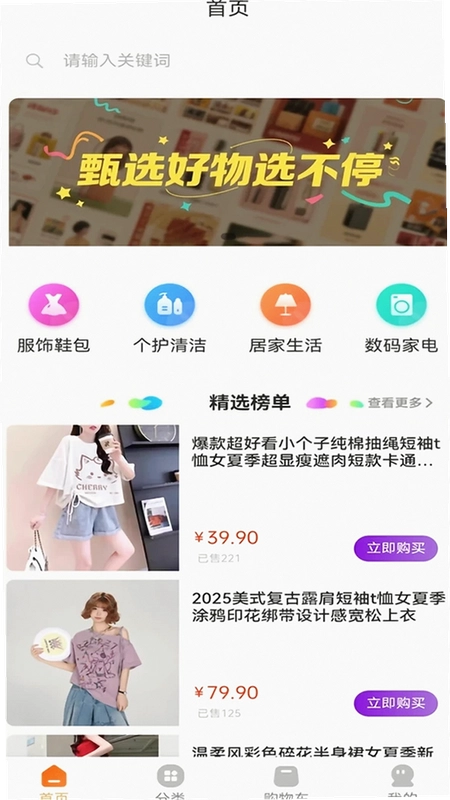View more of the 精选榜单 list via 查看更多
The height and width of the screenshot is (800, 450).
click(x=401, y=403)
